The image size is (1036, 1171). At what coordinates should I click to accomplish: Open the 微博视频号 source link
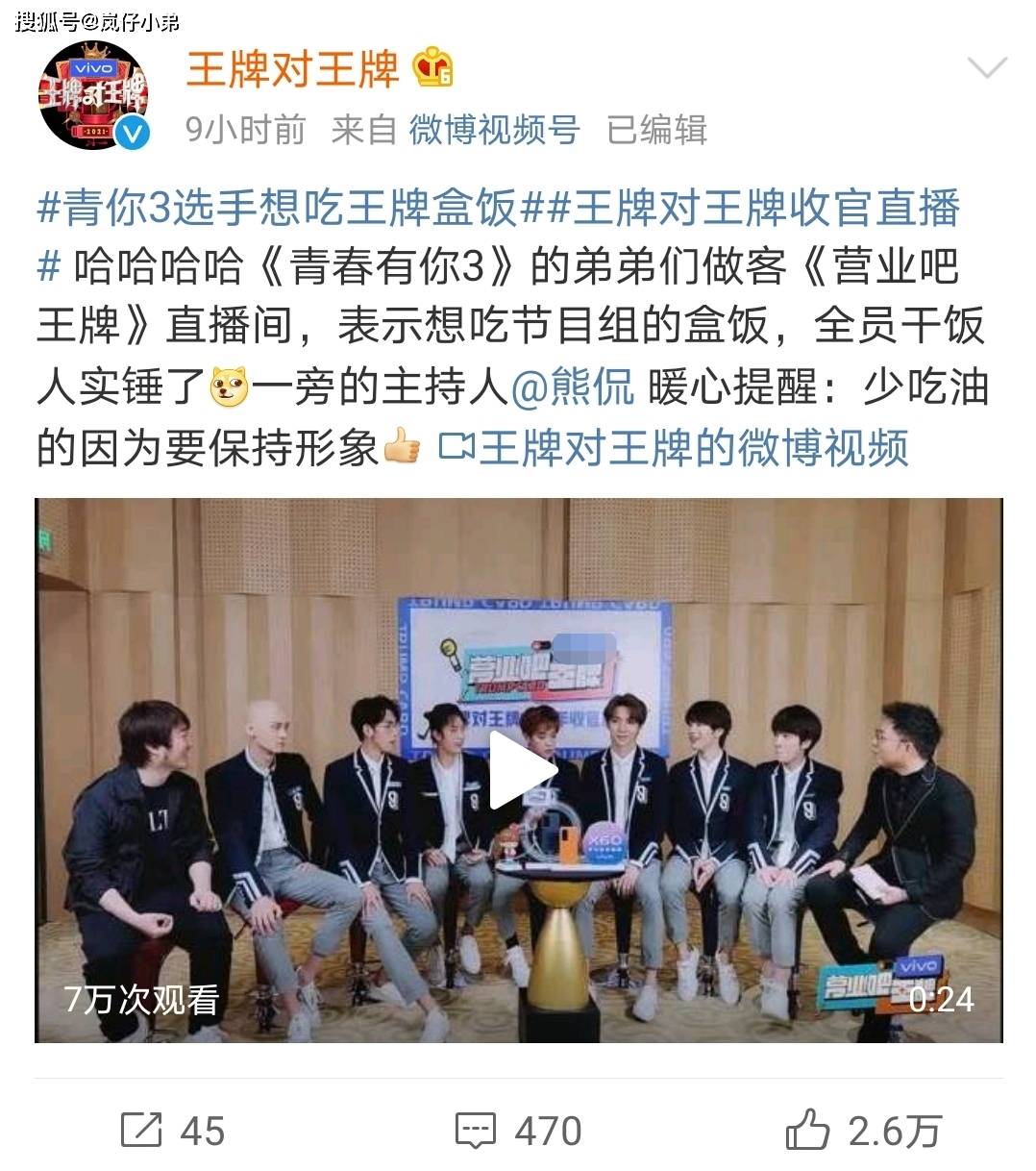pyautogui.click(x=494, y=130)
